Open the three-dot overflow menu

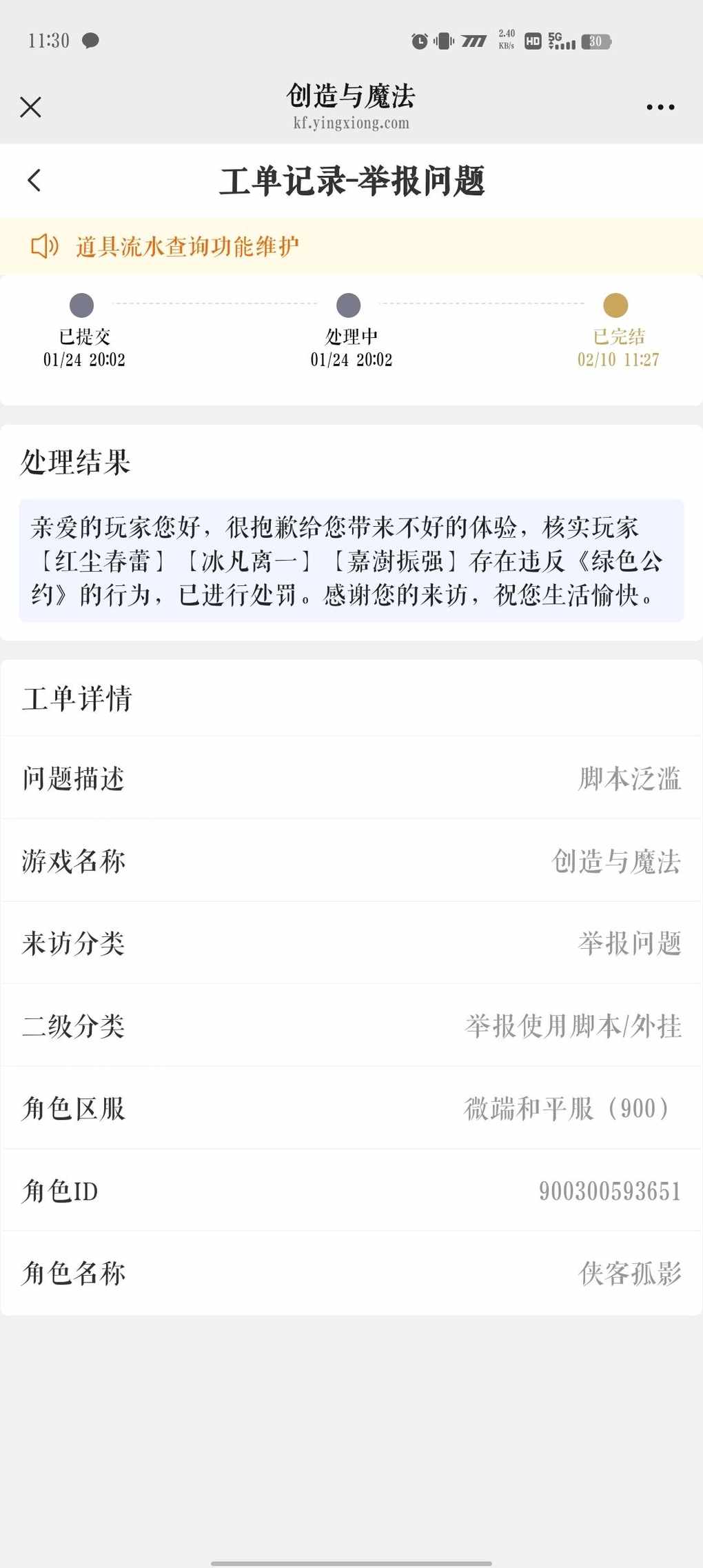(660, 108)
